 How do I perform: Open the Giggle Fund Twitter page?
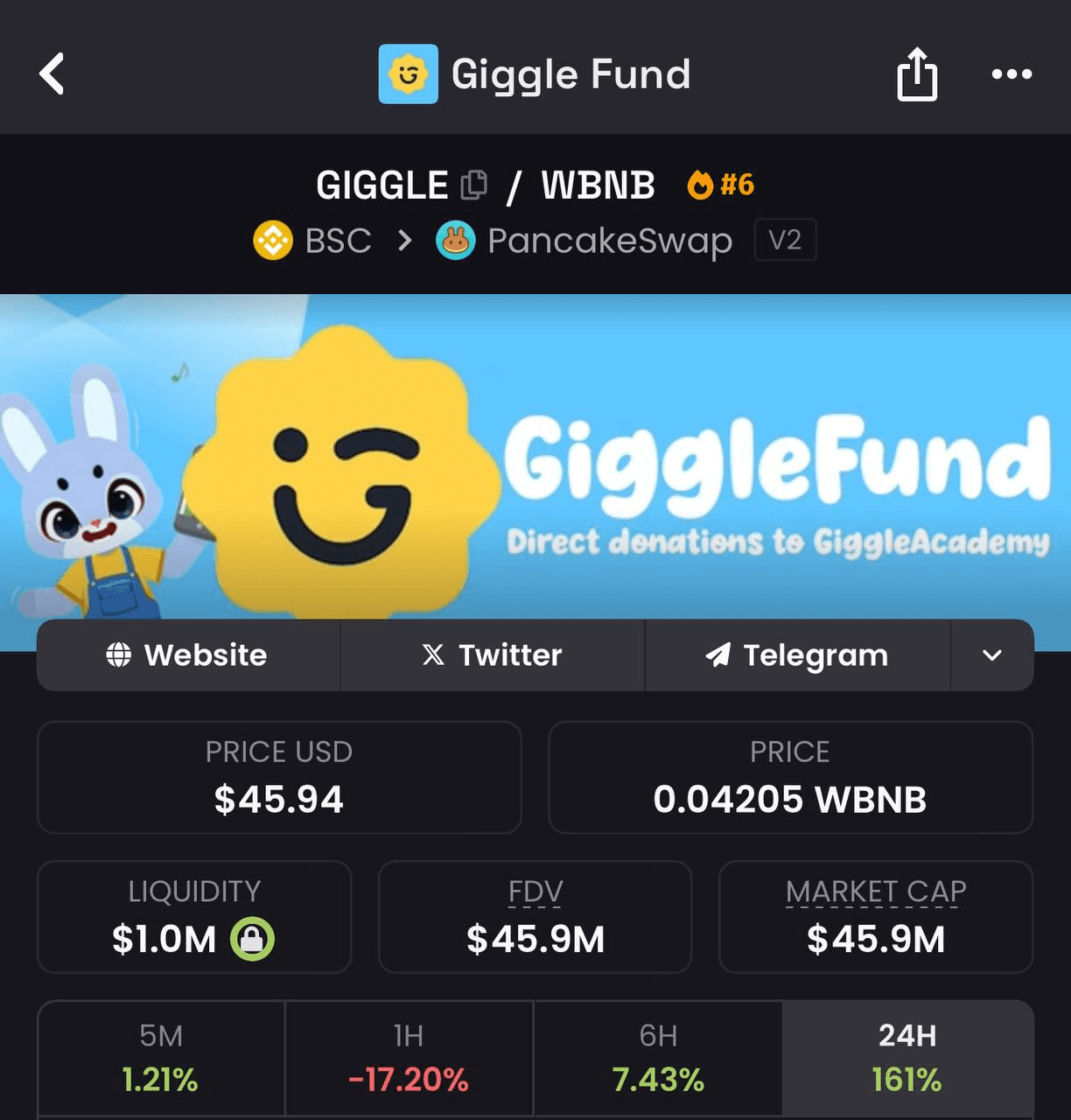(492, 654)
